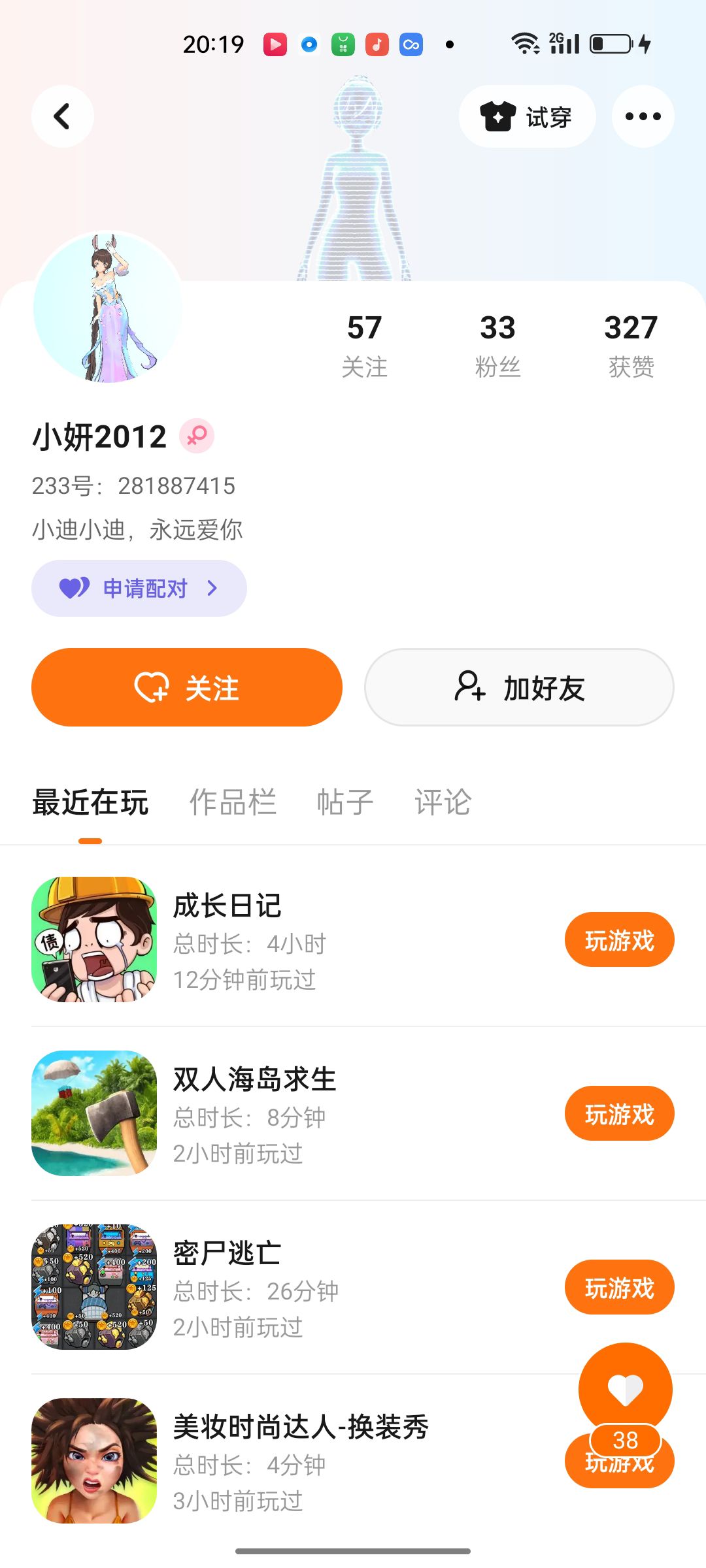Add this user via 加好友
Screen dimensions: 706x1568
(x=519, y=687)
